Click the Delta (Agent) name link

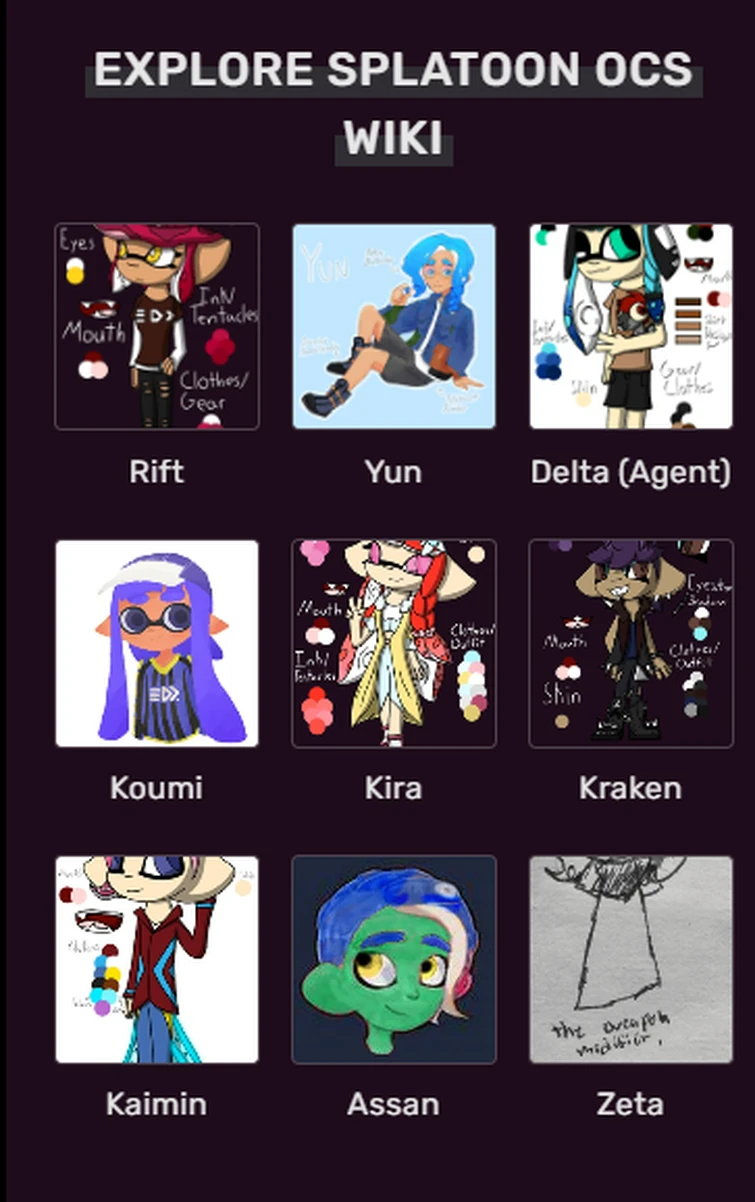click(x=630, y=471)
